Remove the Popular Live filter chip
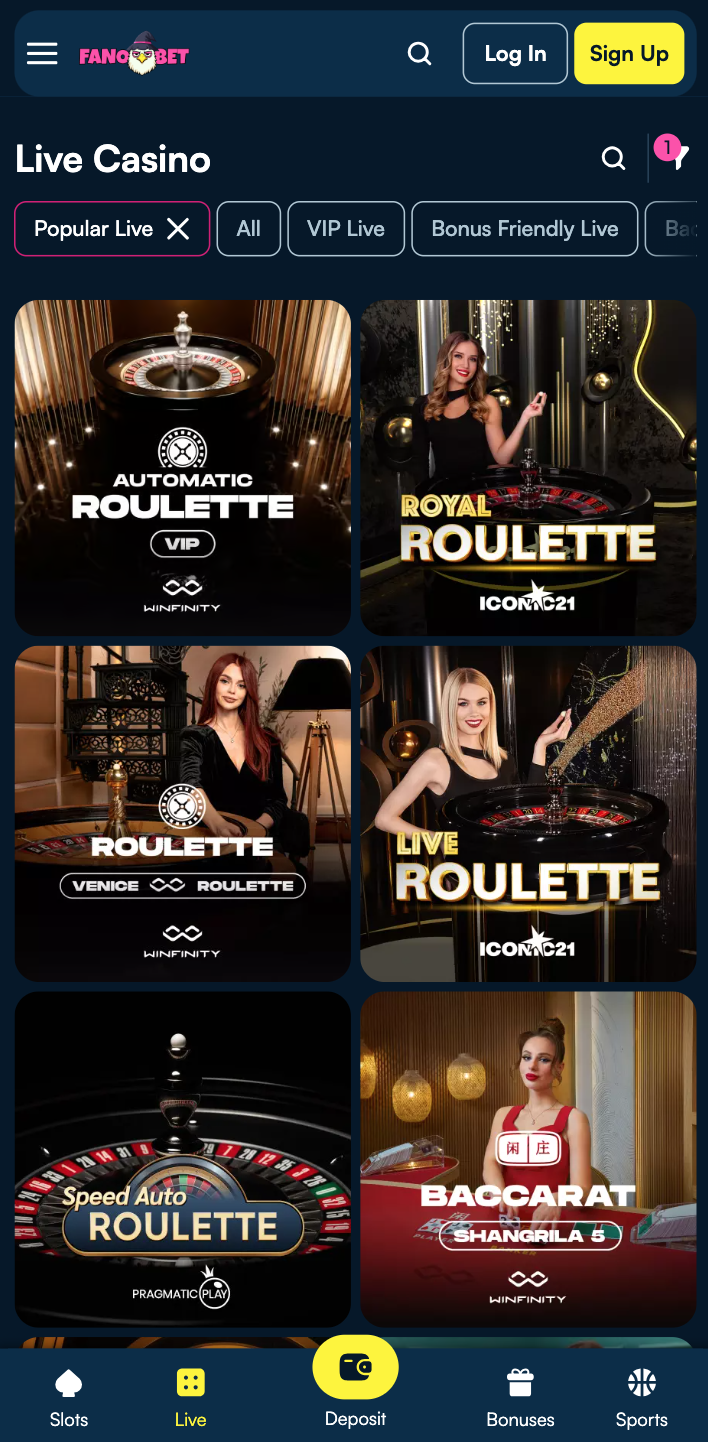Image resolution: width=708 pixels, height=1442 pixels. (x=178, y=229)
